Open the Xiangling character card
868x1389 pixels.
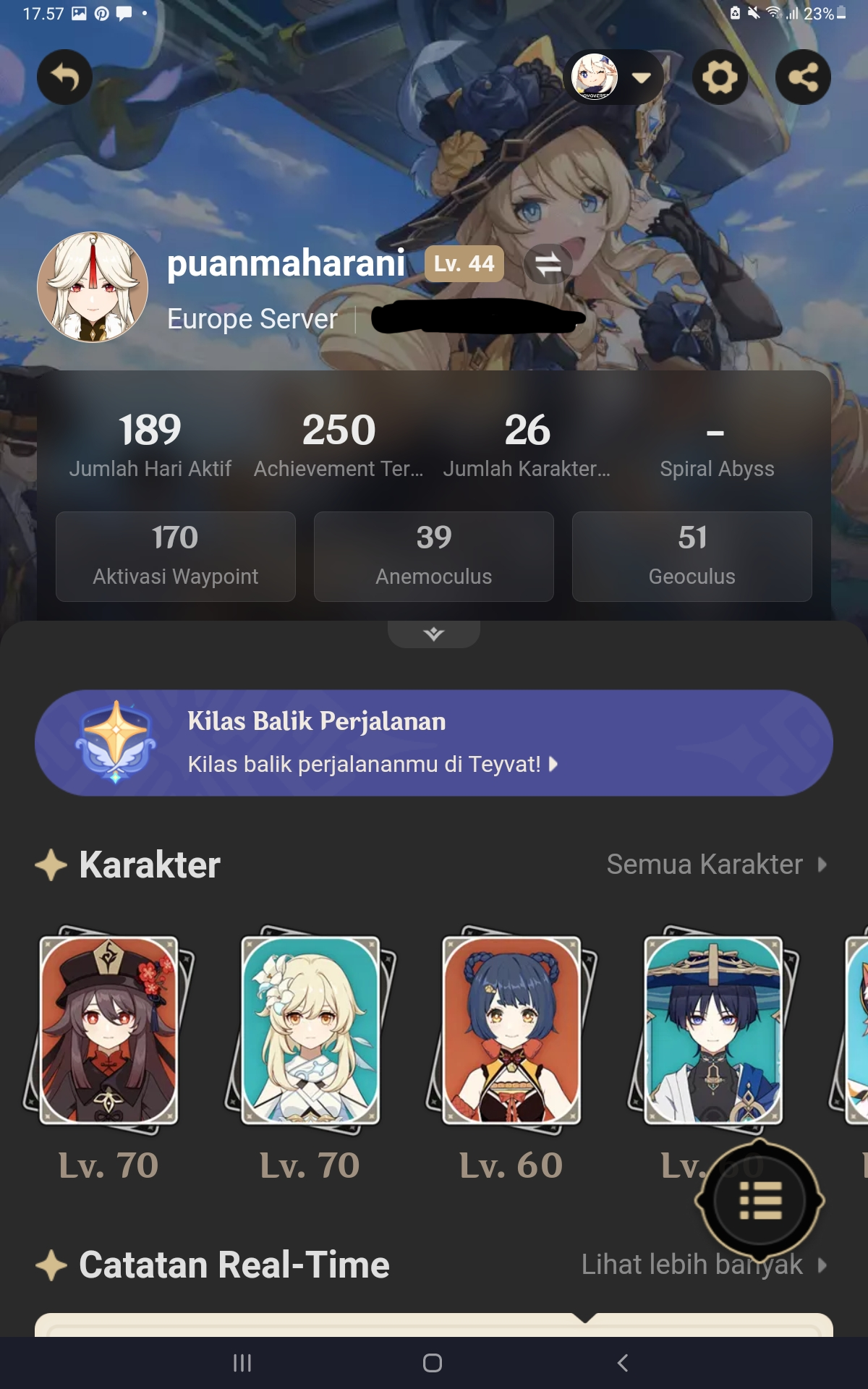pos(511,1030)
